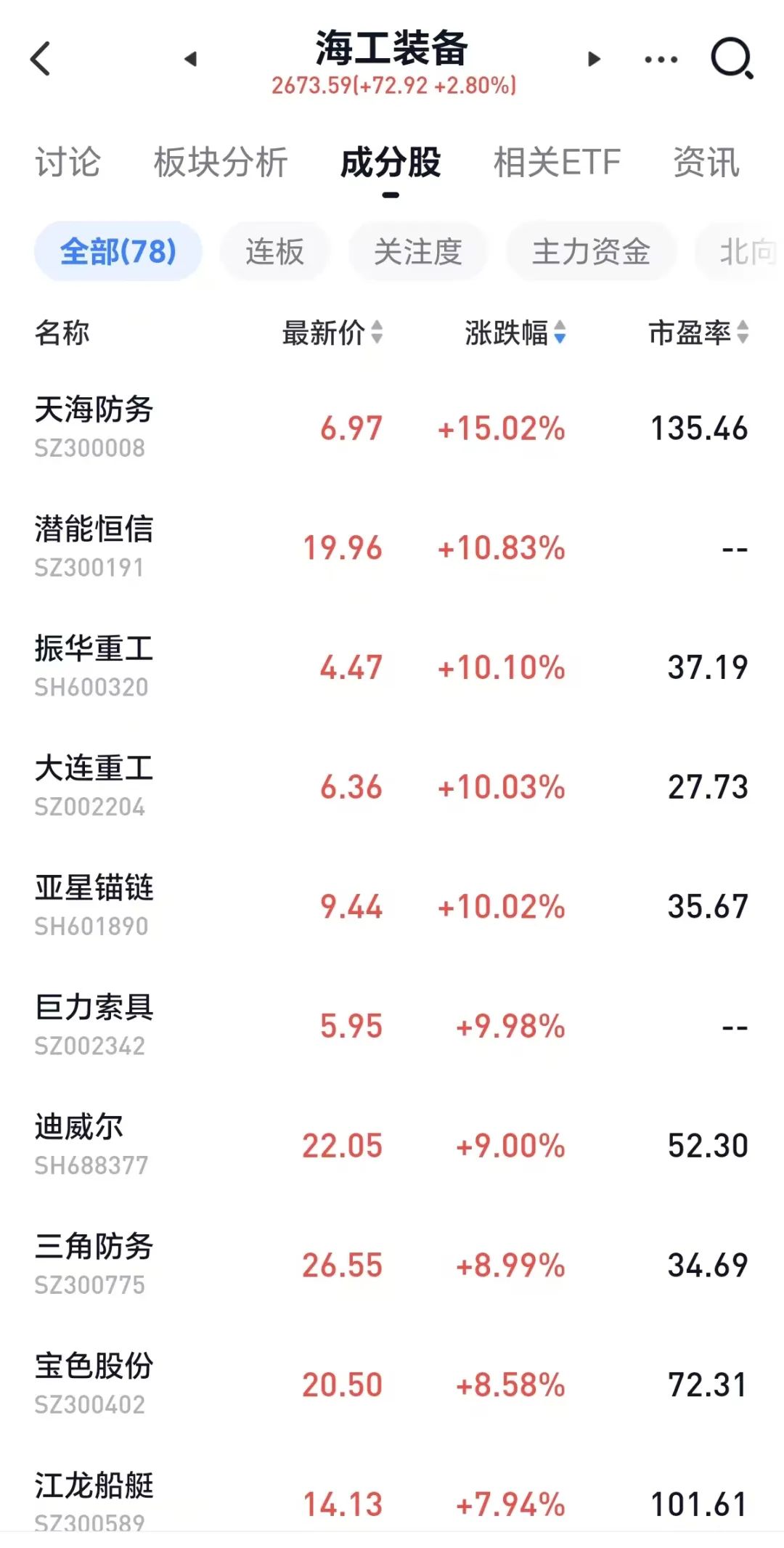Viewport: 784px width, 1548px height.
Task: Switch to the 讨论 tab
Action: click(68, 162)
